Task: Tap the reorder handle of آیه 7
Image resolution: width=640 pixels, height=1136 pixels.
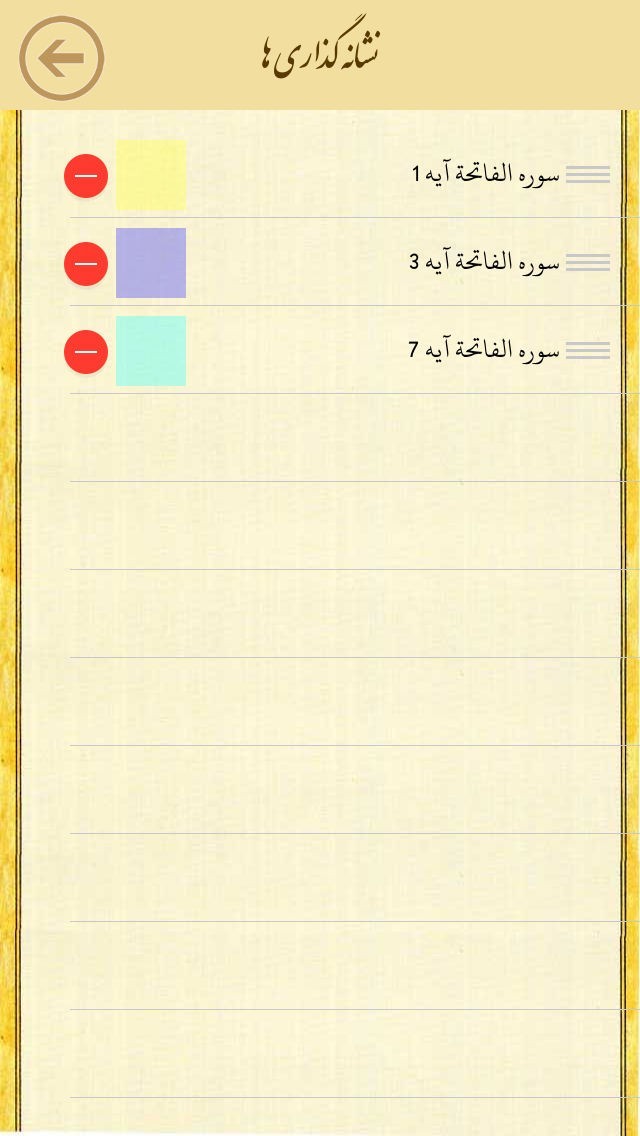Action: pyautogui.click(x=588, y=351)
